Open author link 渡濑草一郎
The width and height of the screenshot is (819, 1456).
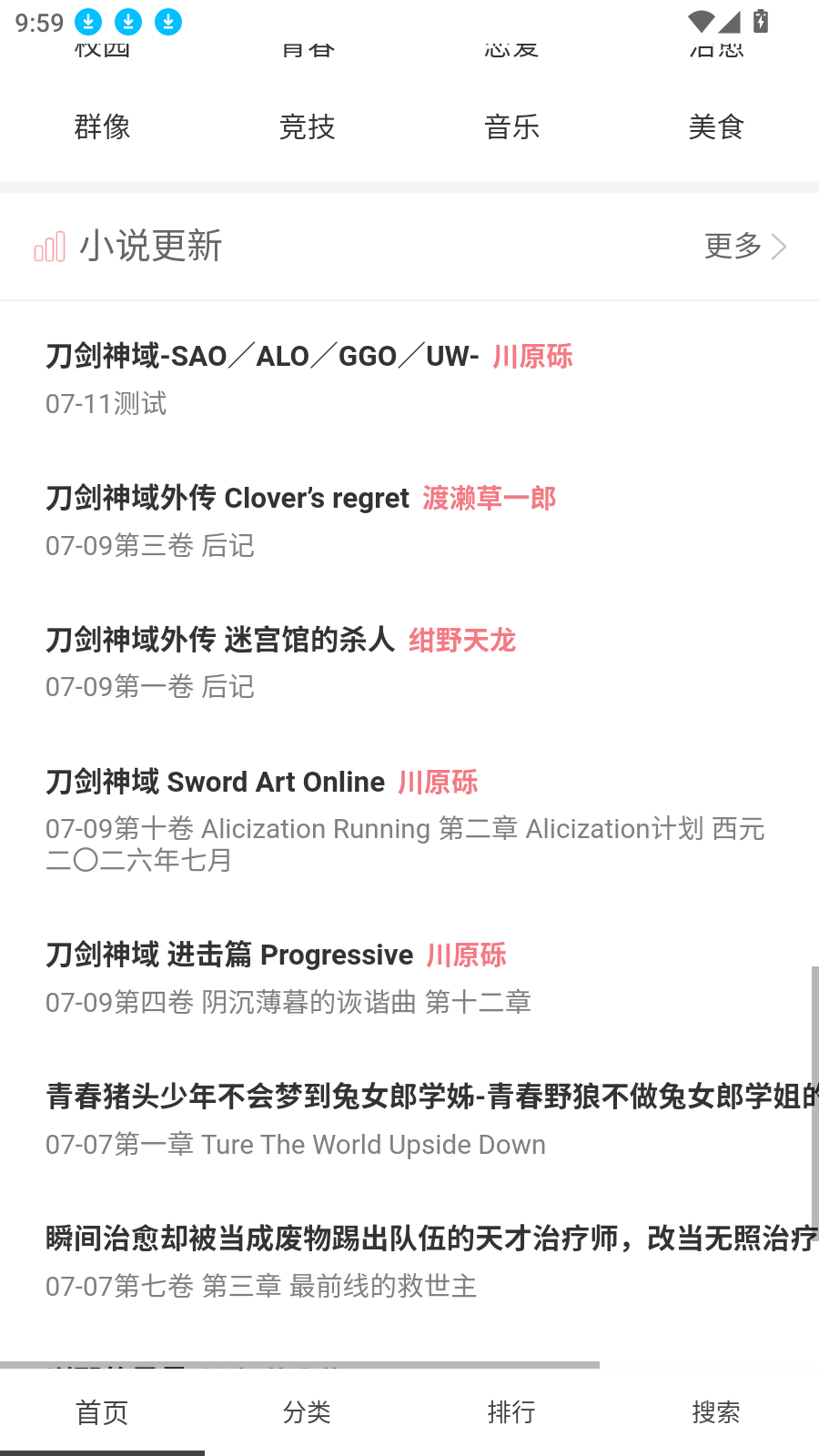[x=489, y=498]
